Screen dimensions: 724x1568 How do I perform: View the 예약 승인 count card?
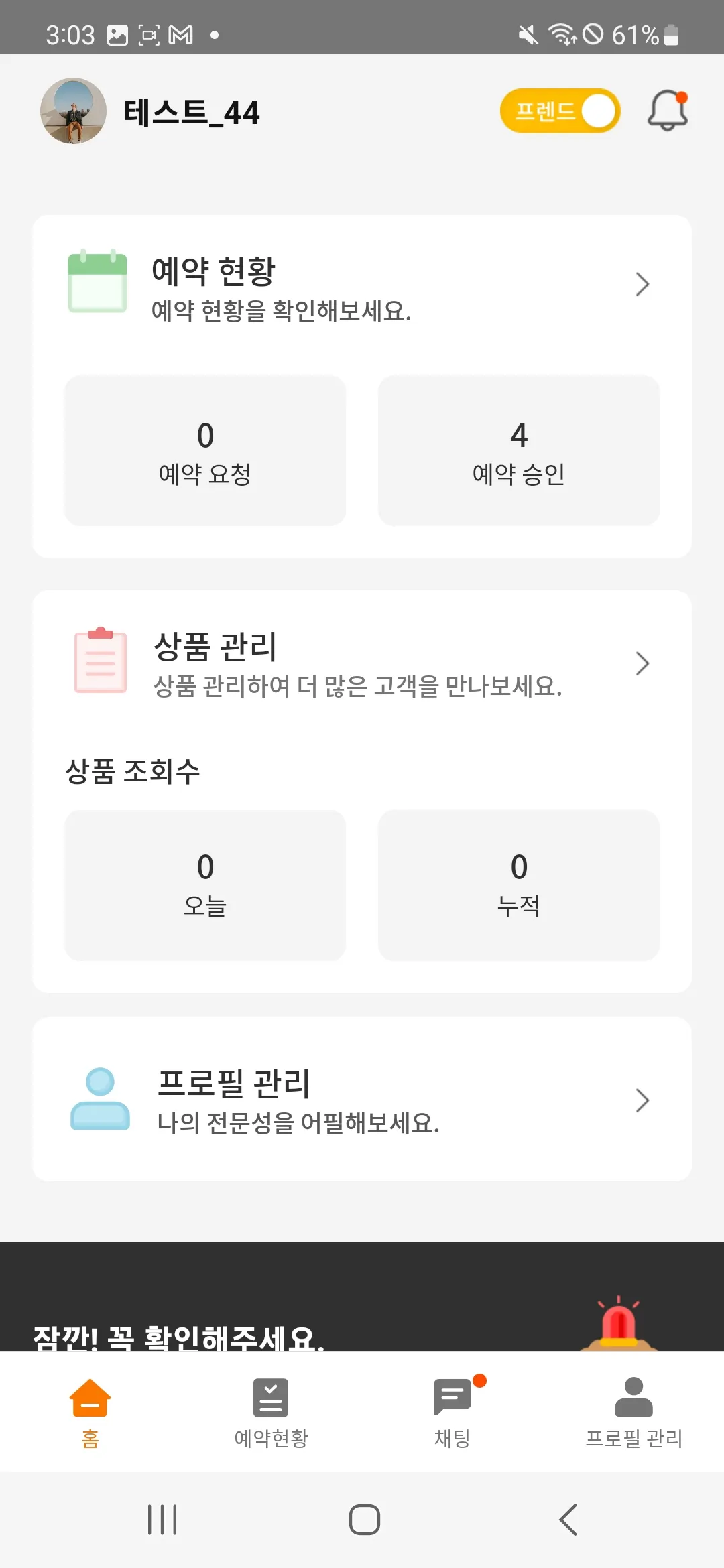[x=519, y=451]
